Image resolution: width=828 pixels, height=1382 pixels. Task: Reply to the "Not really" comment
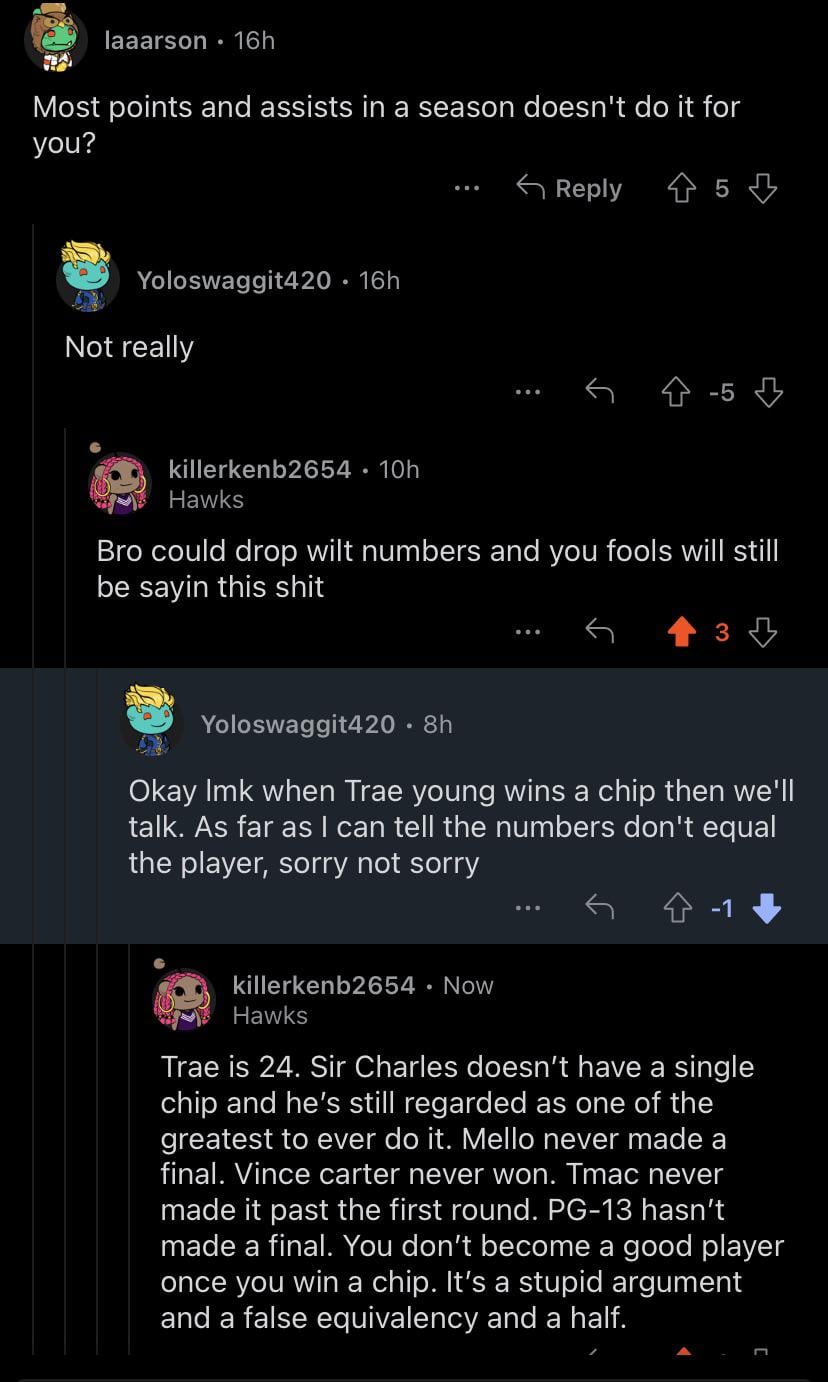pos(599,393)
